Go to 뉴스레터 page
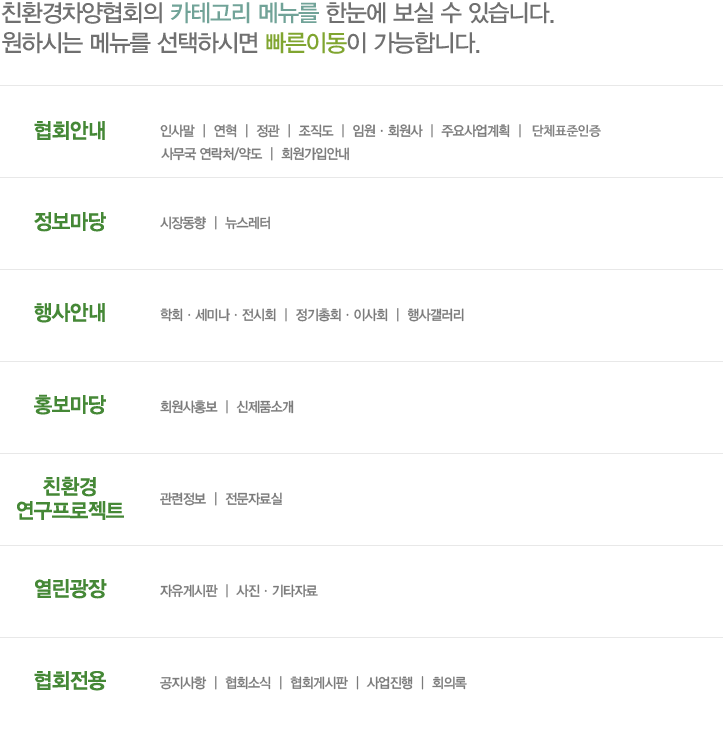Screen dimensions: 723x732 pyautogui.click(x=248, y=223)
